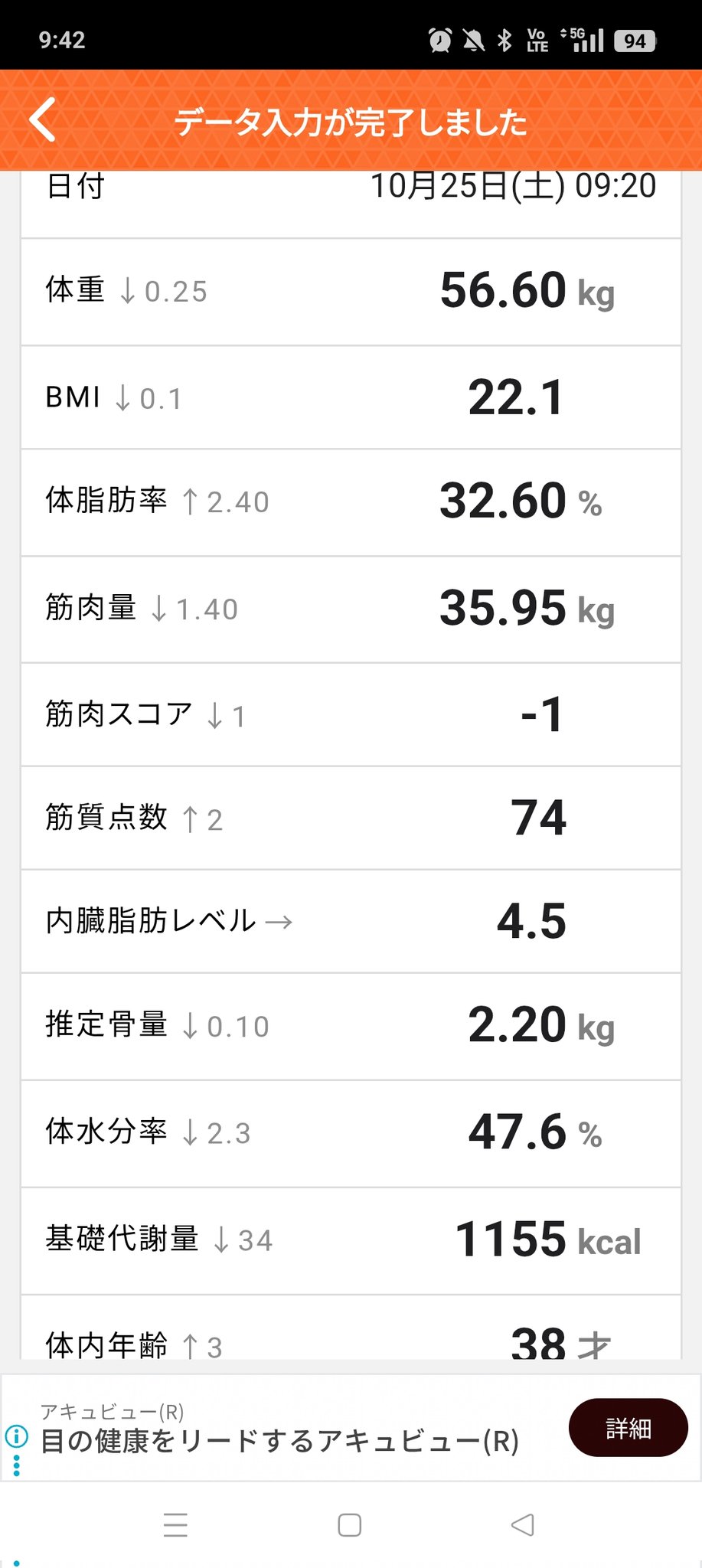Go to the system home screen
The image size is (702, 1568).
click(x=350, y=1525)
